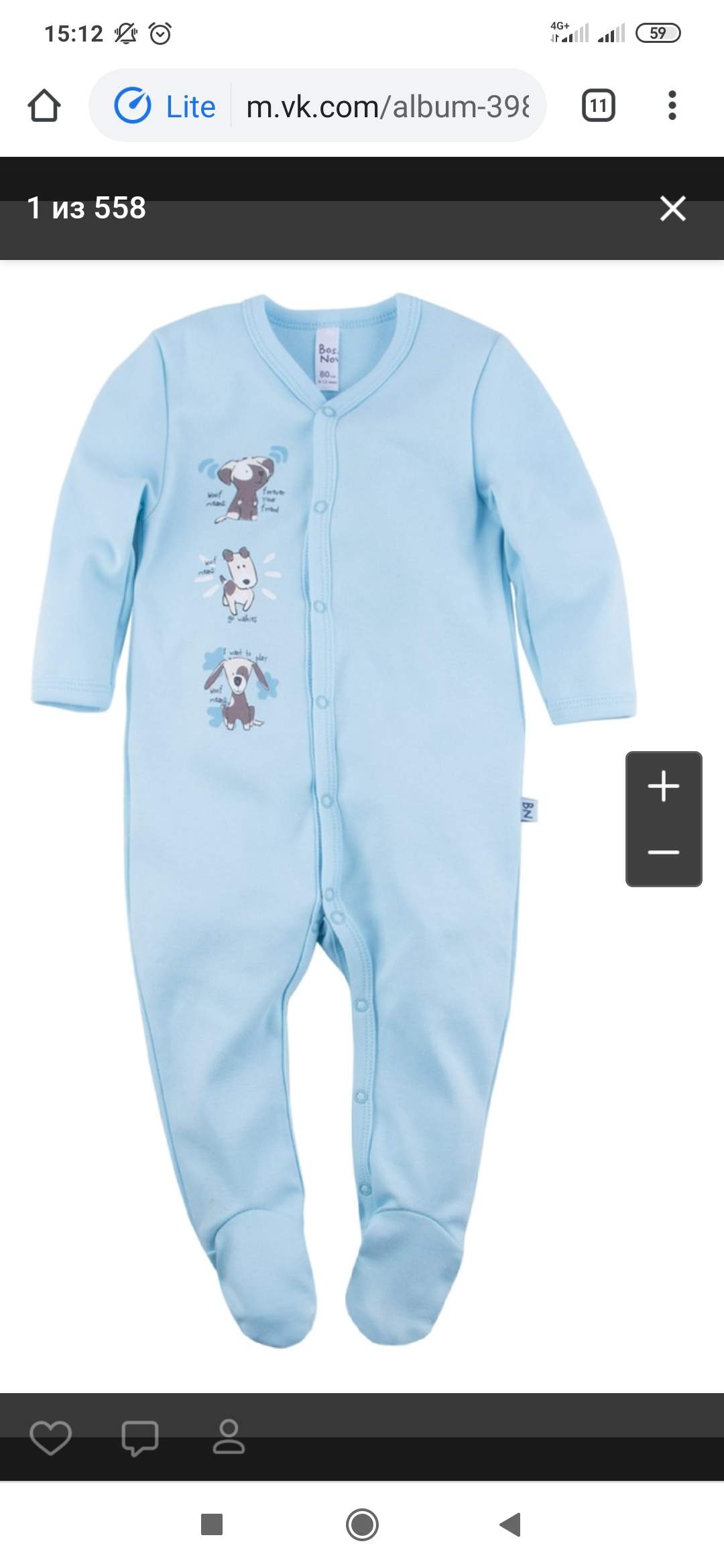Like this photo with the heart

(50, 1437)
